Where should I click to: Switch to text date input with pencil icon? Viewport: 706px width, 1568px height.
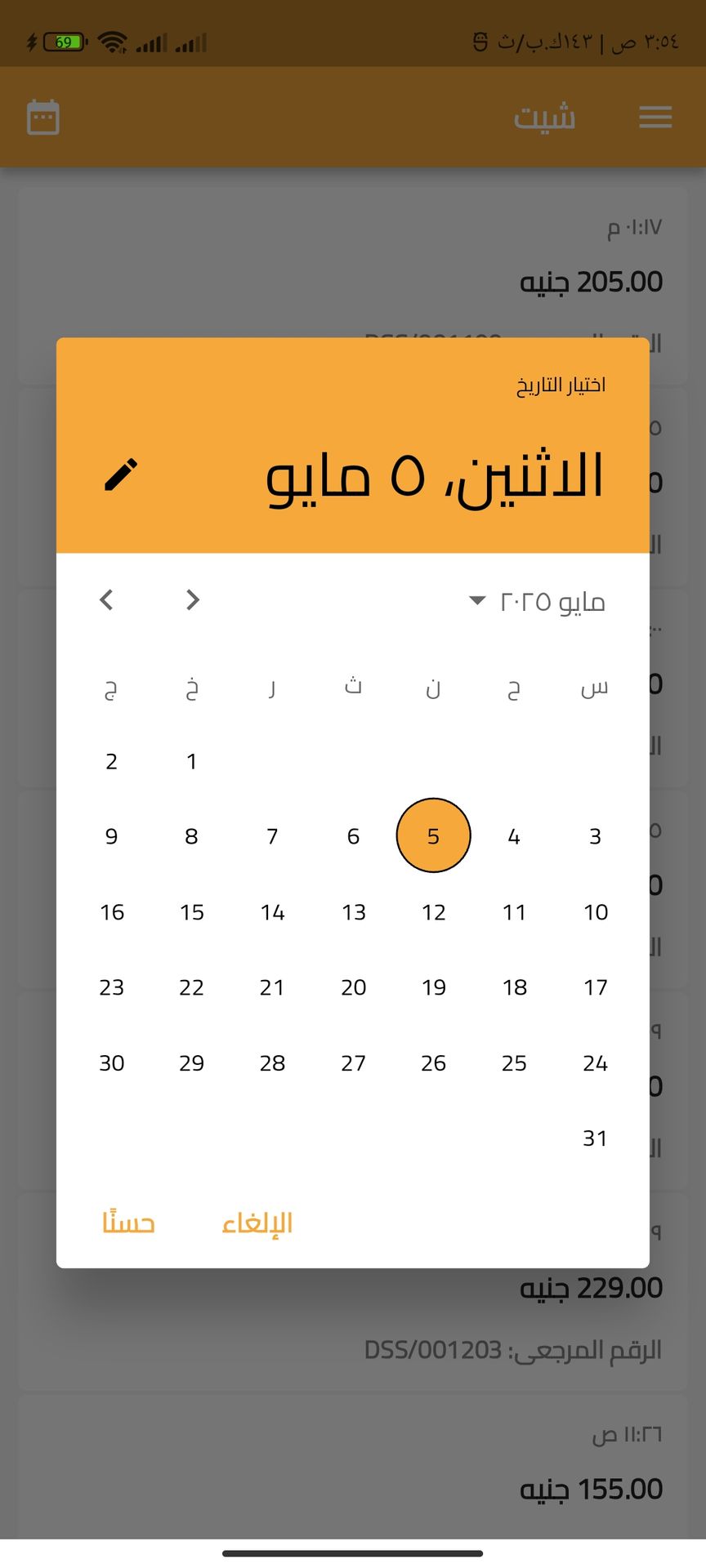[x=121, y=474]
